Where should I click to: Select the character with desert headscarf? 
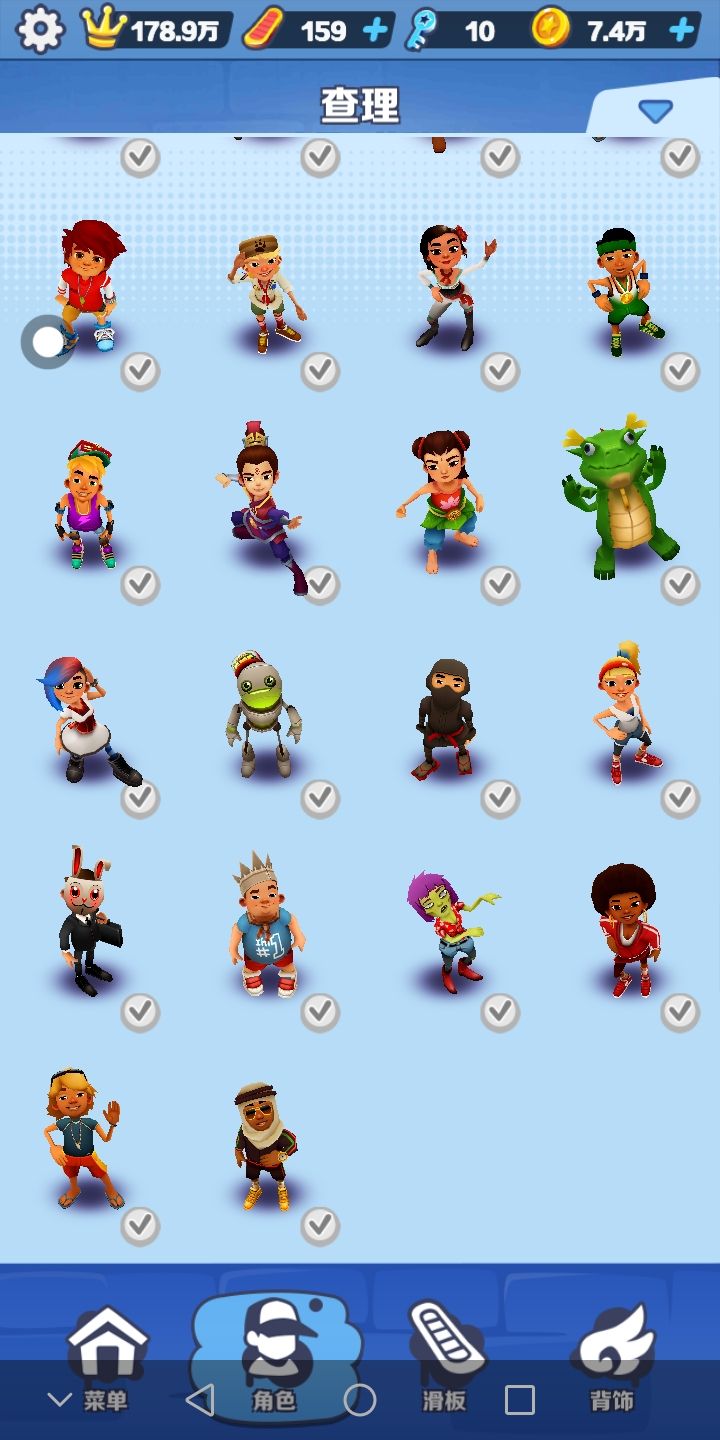[265, 1145]
